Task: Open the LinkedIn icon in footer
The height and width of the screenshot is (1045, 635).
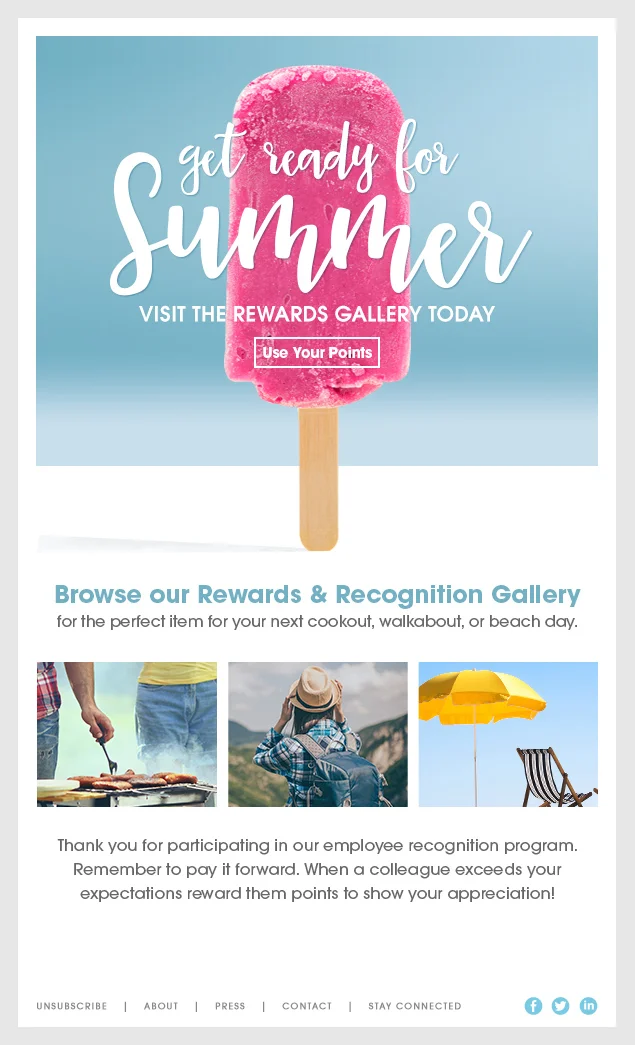Action: coord(588,1006)
